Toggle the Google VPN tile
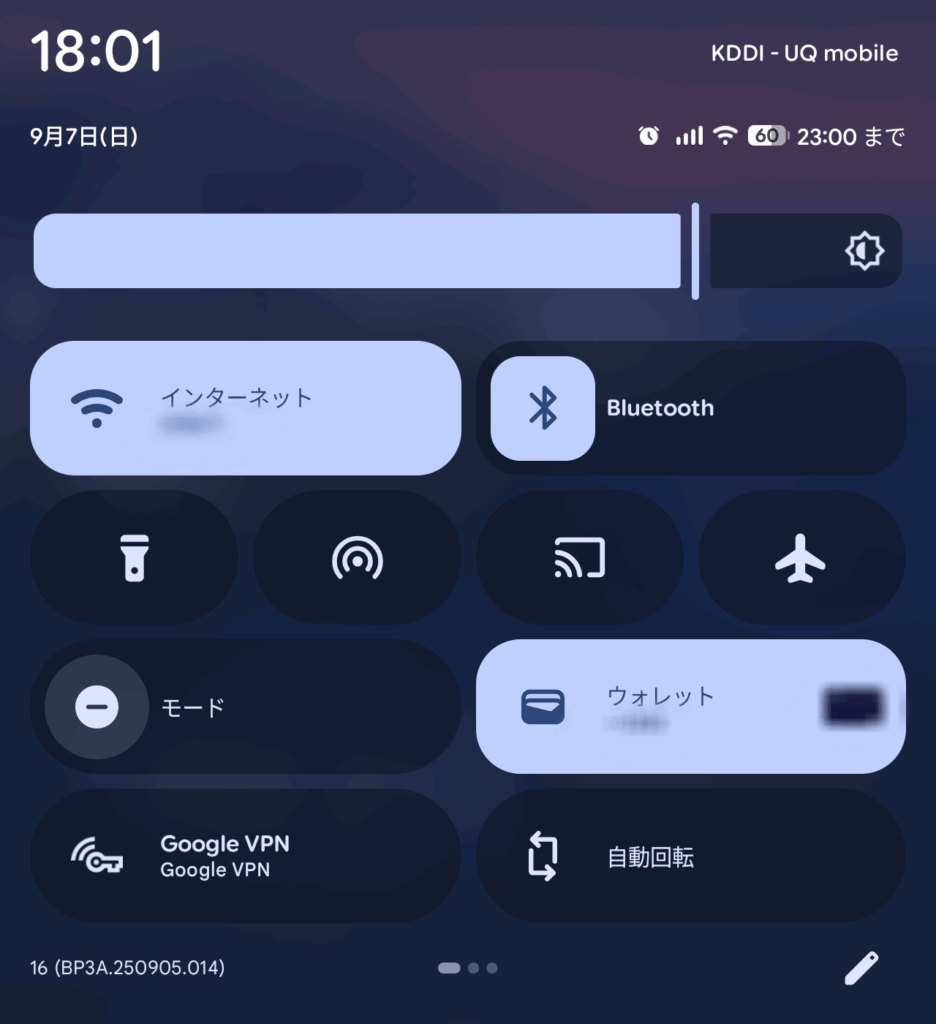 [245, 856]
